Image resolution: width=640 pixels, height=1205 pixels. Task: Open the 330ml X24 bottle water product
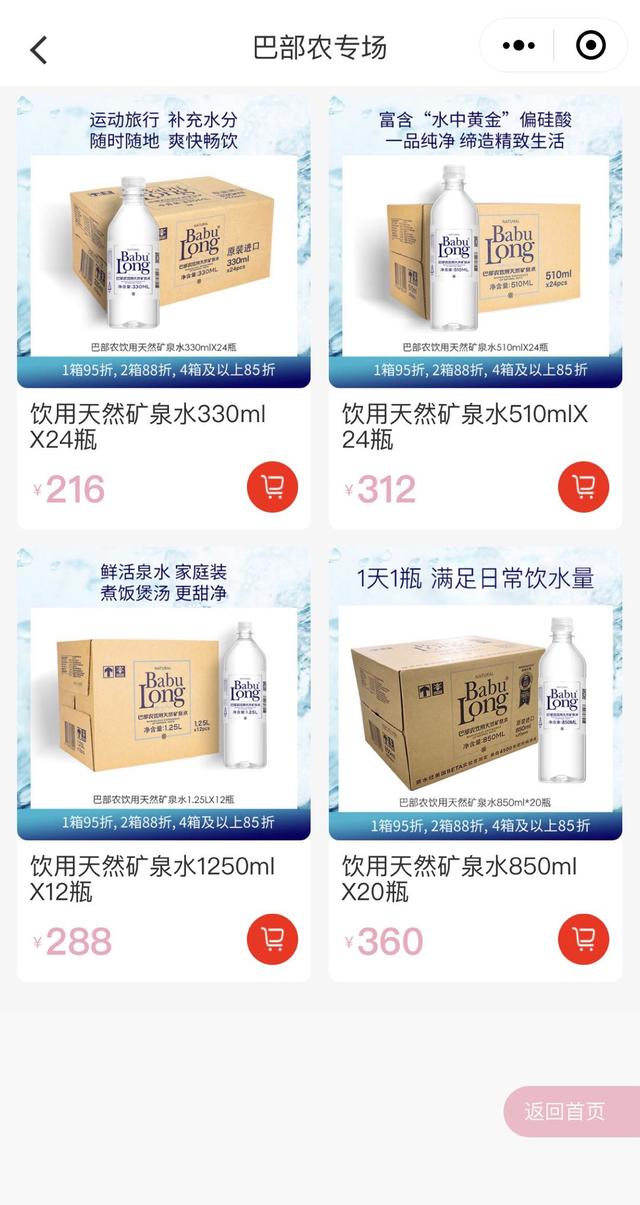pyautogui.click(x=163, y=242)
